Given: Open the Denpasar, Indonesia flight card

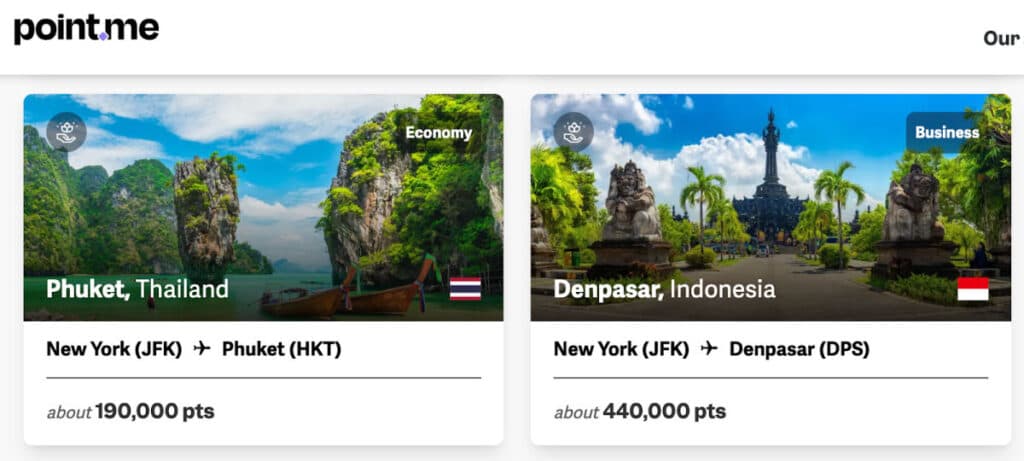Looking at the screenshot, I should pyautogui.click(x=770, y=268).
